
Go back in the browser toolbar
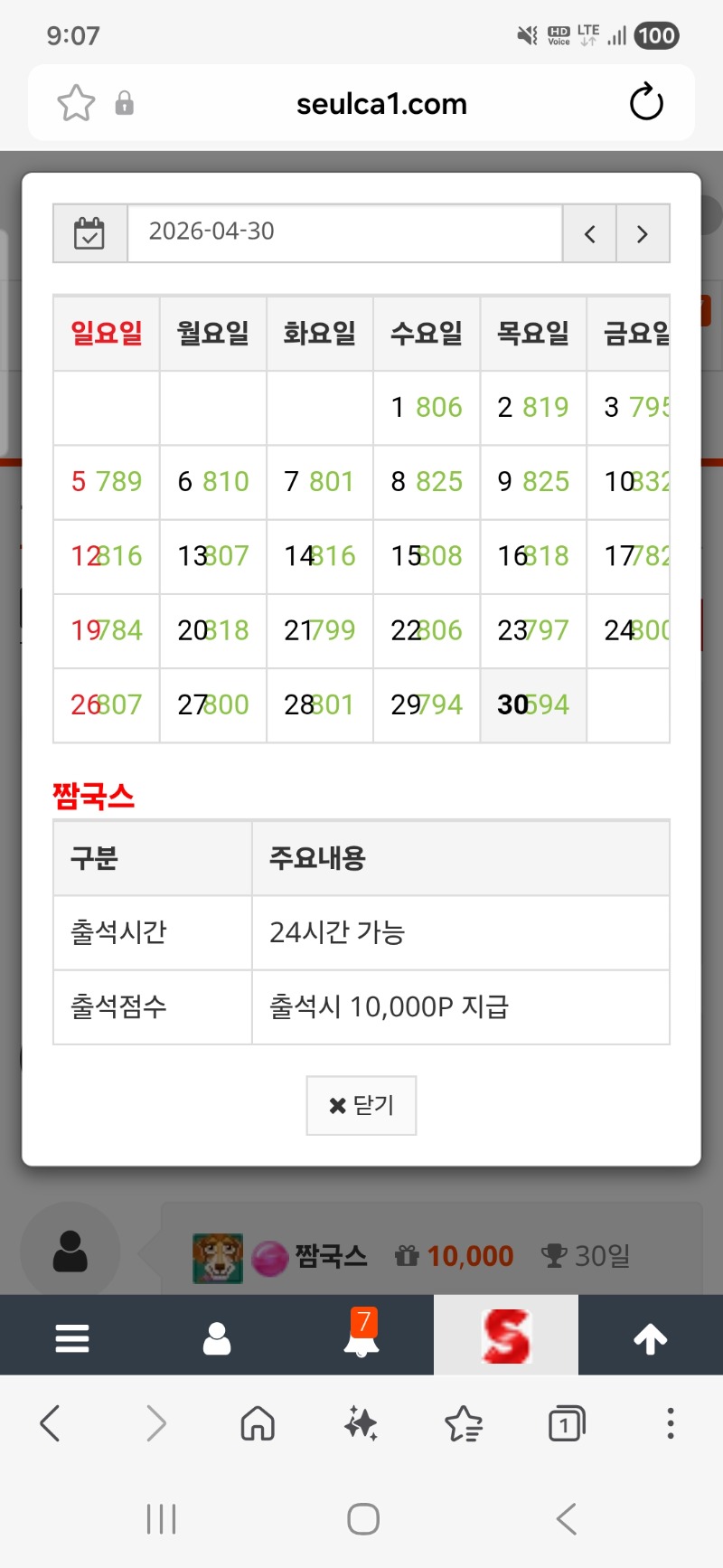(x=51, y=1424)
